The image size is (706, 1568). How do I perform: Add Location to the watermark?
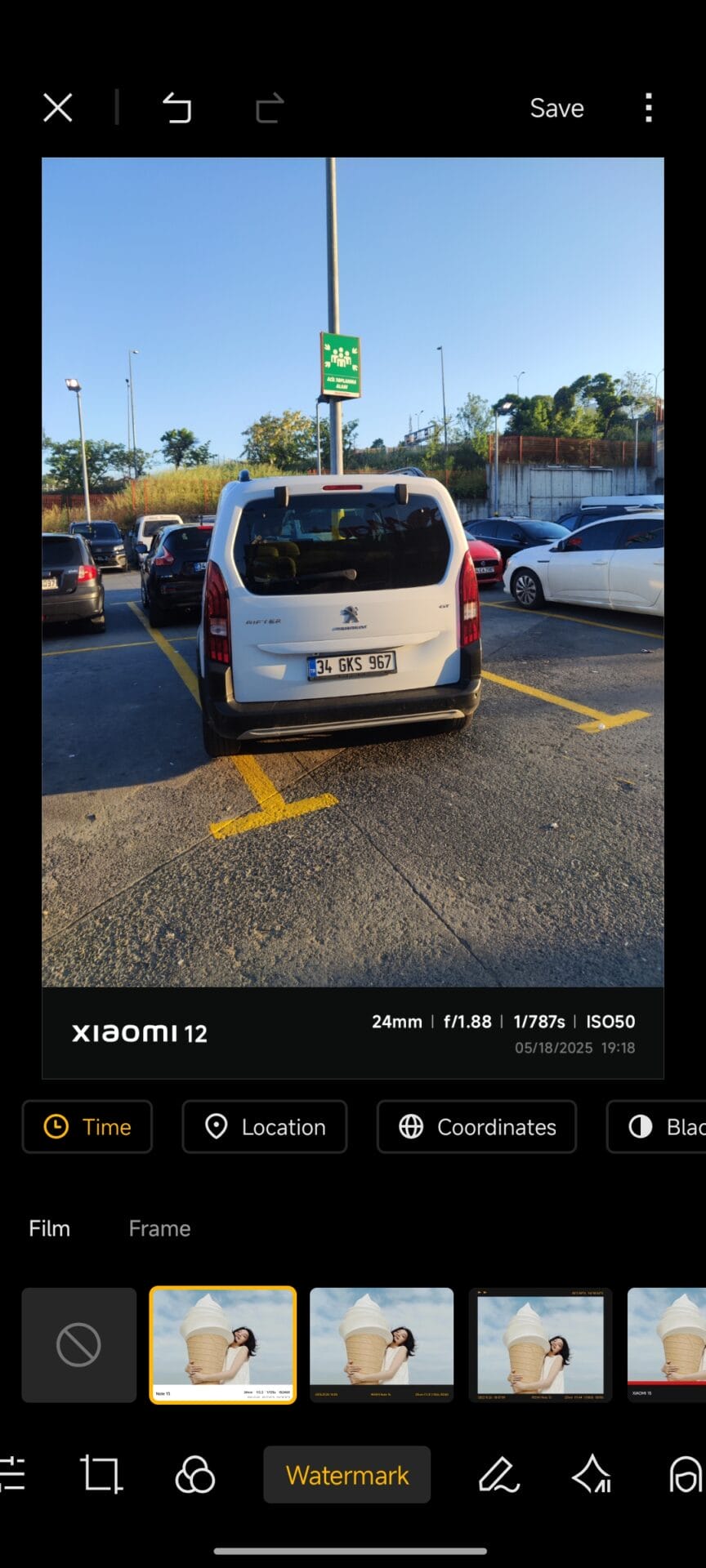[265, 1127]
